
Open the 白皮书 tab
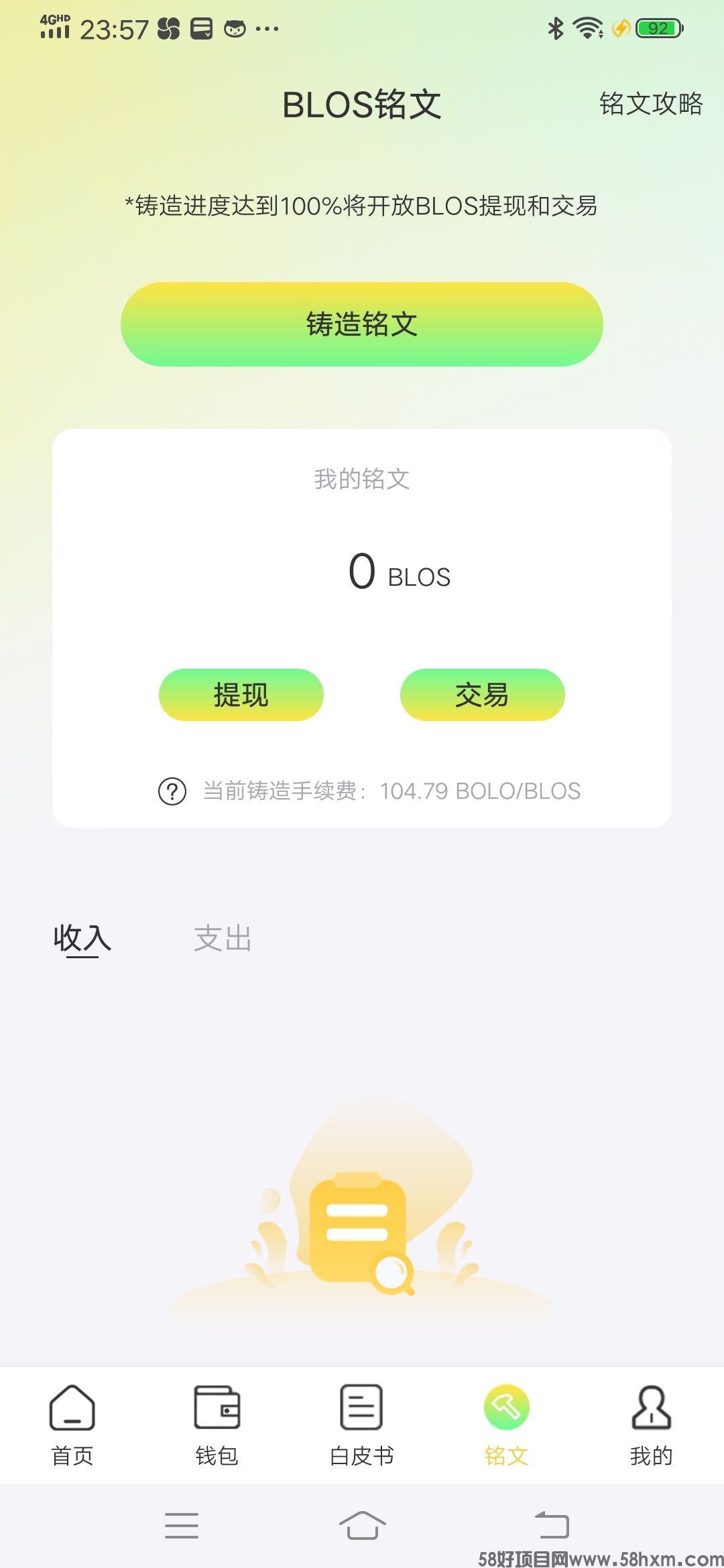(362, 1425)
